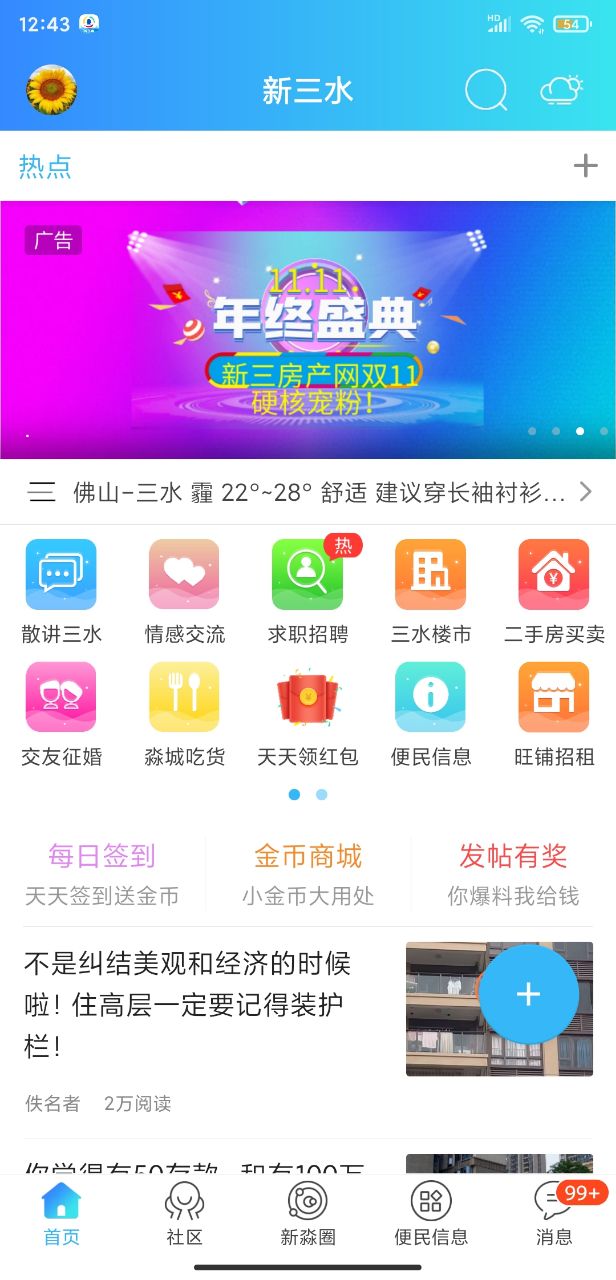
Task: Open 求职招聘 job listings
Action: [x=308, y=592]
